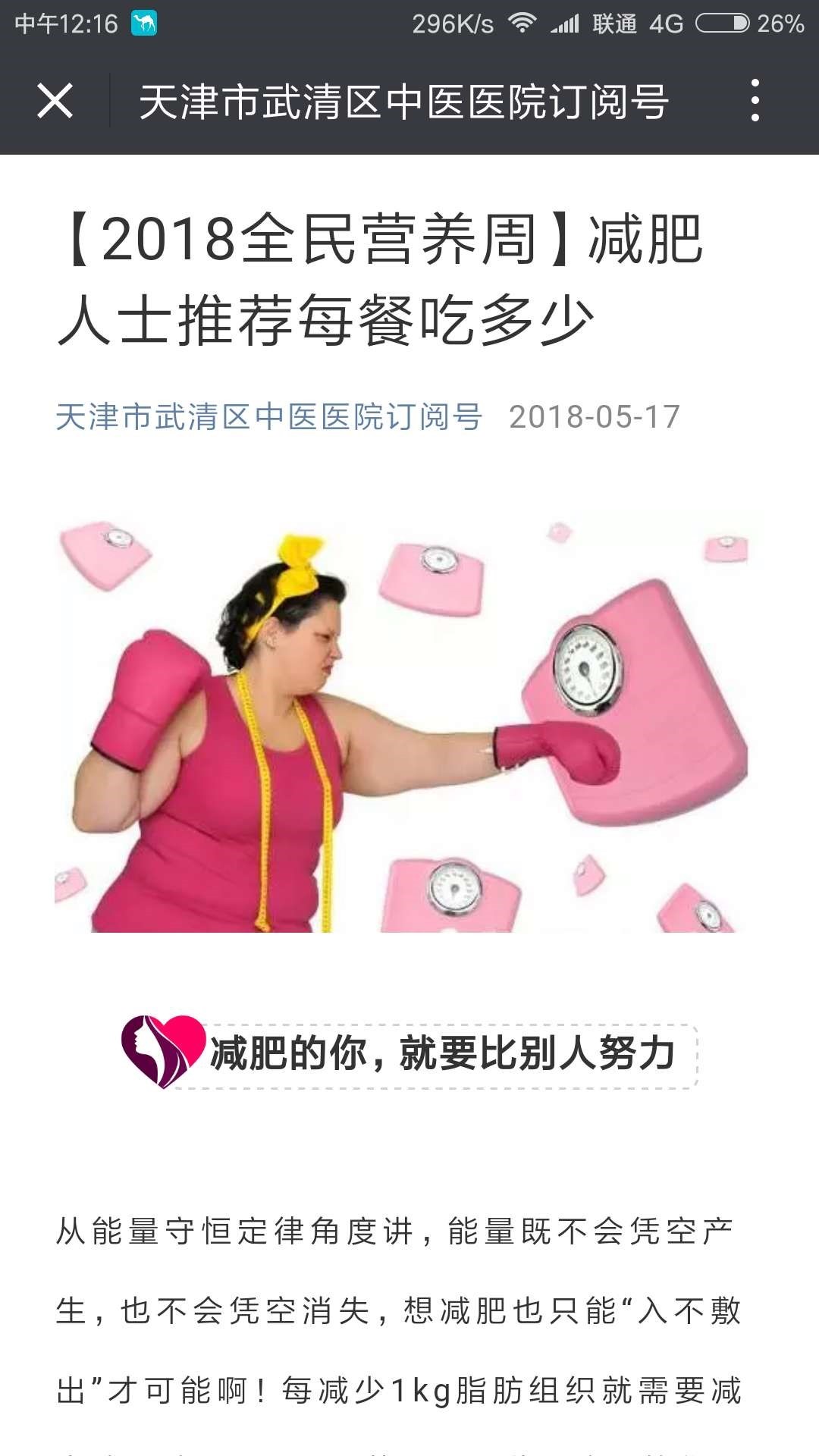Open the three-dot overflow menu
The image size is (819, 1456).
point(755,101)
